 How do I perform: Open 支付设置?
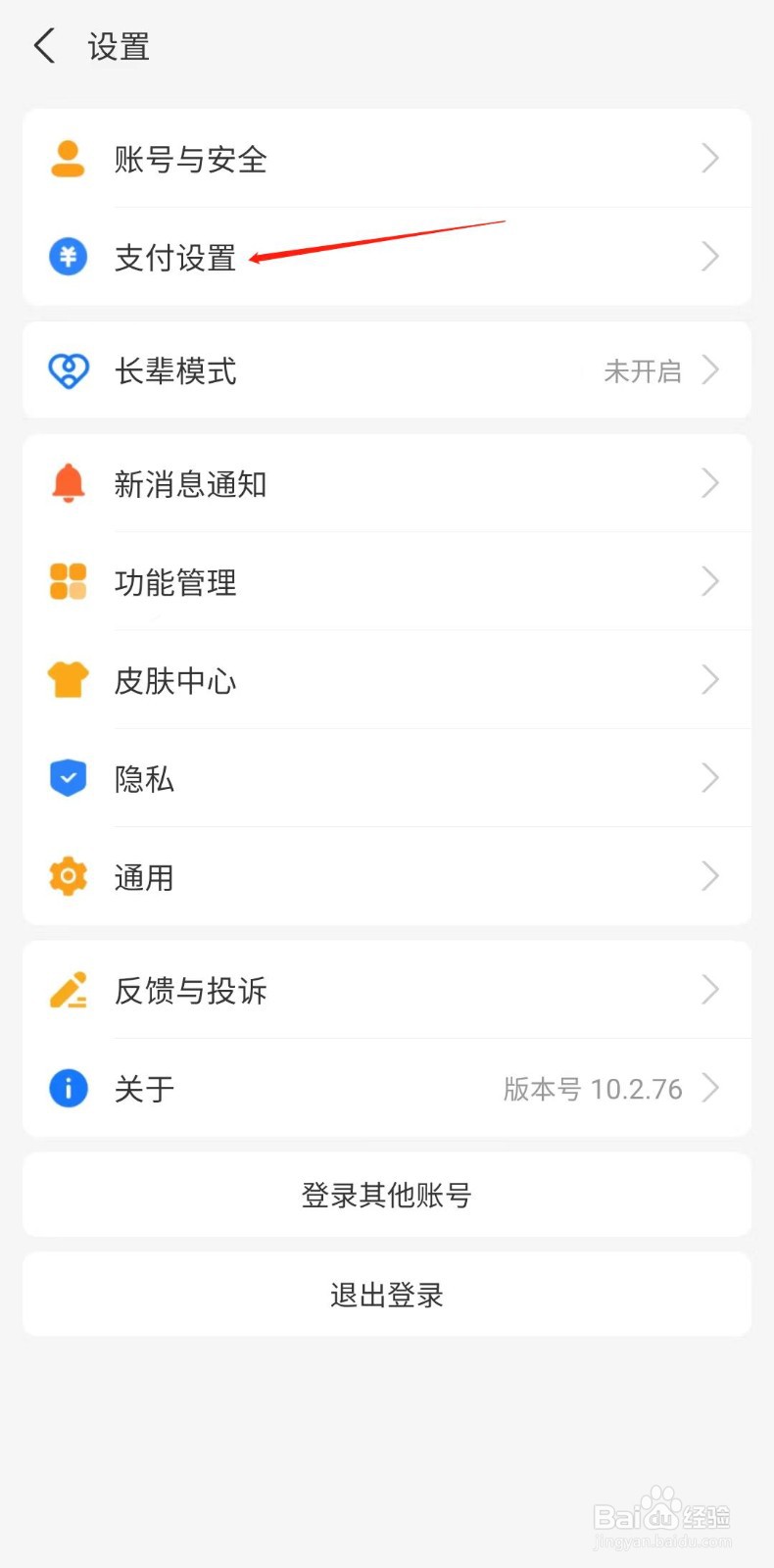click(387, 257)
